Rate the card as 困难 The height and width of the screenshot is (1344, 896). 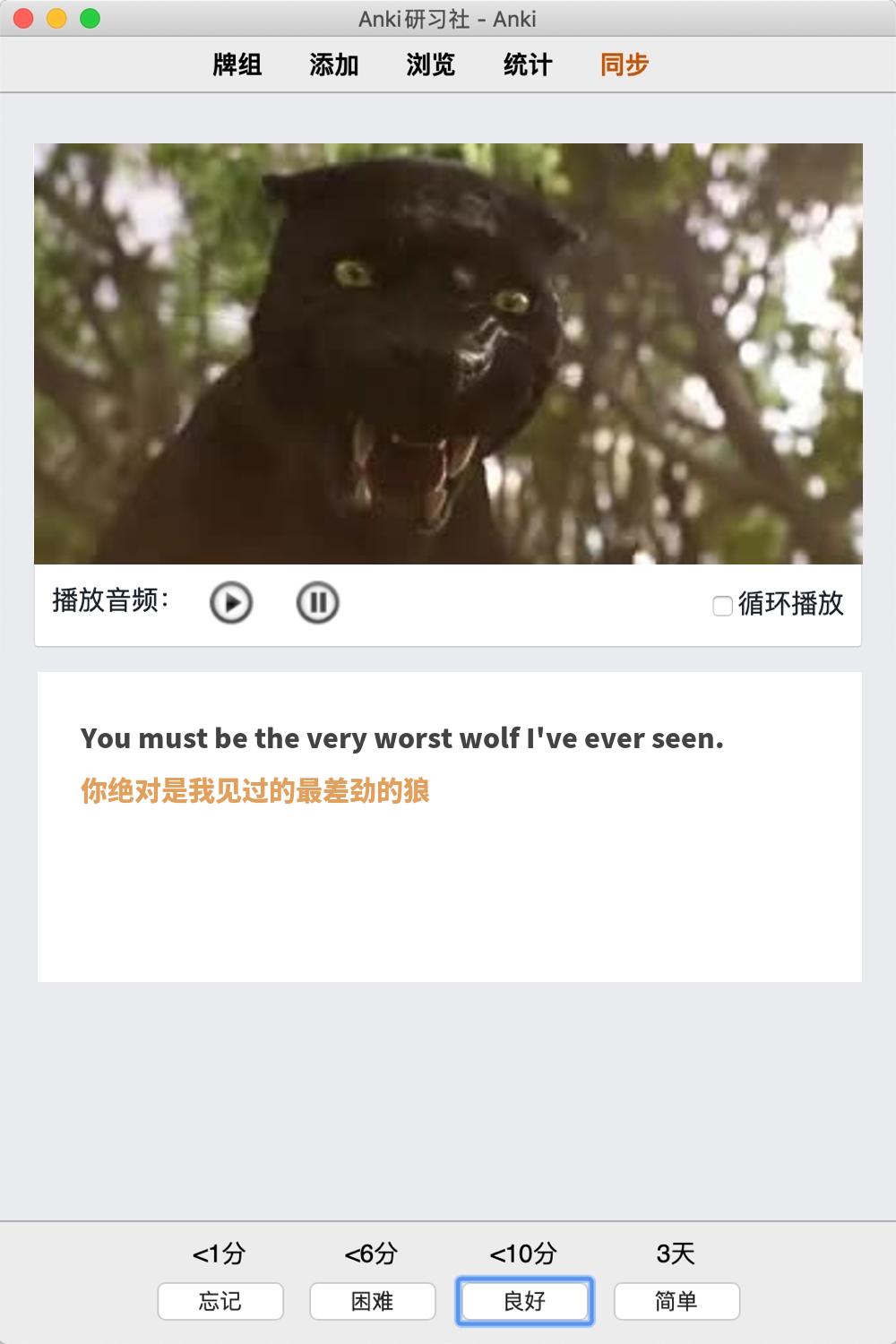373,1301
